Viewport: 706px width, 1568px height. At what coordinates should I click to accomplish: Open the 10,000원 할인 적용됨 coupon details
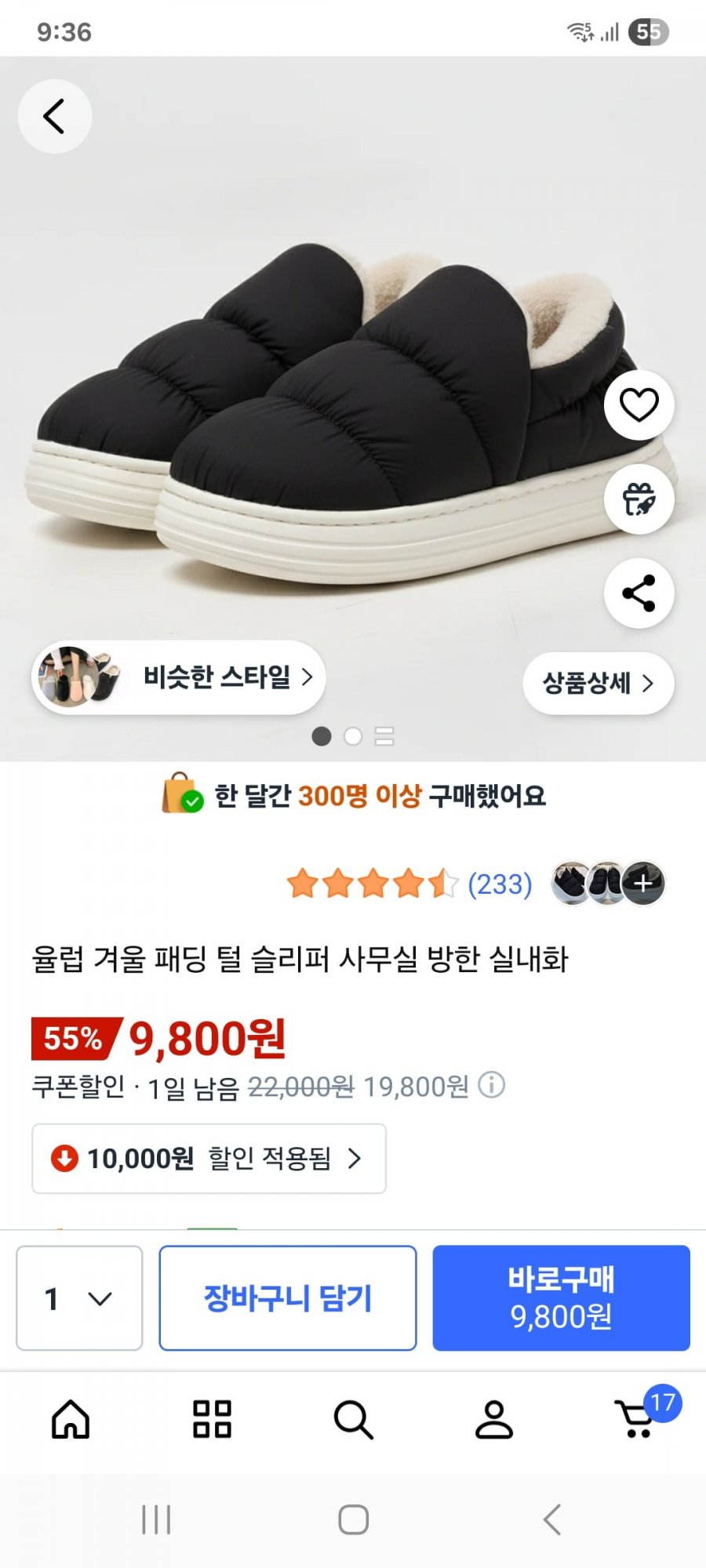click(209, 1158)
